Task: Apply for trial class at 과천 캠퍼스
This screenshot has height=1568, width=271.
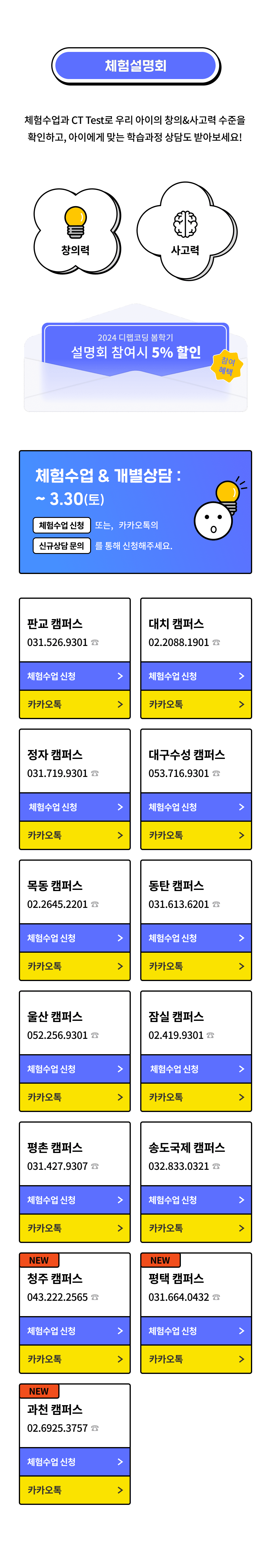Action: click(x=75, y=1461)
